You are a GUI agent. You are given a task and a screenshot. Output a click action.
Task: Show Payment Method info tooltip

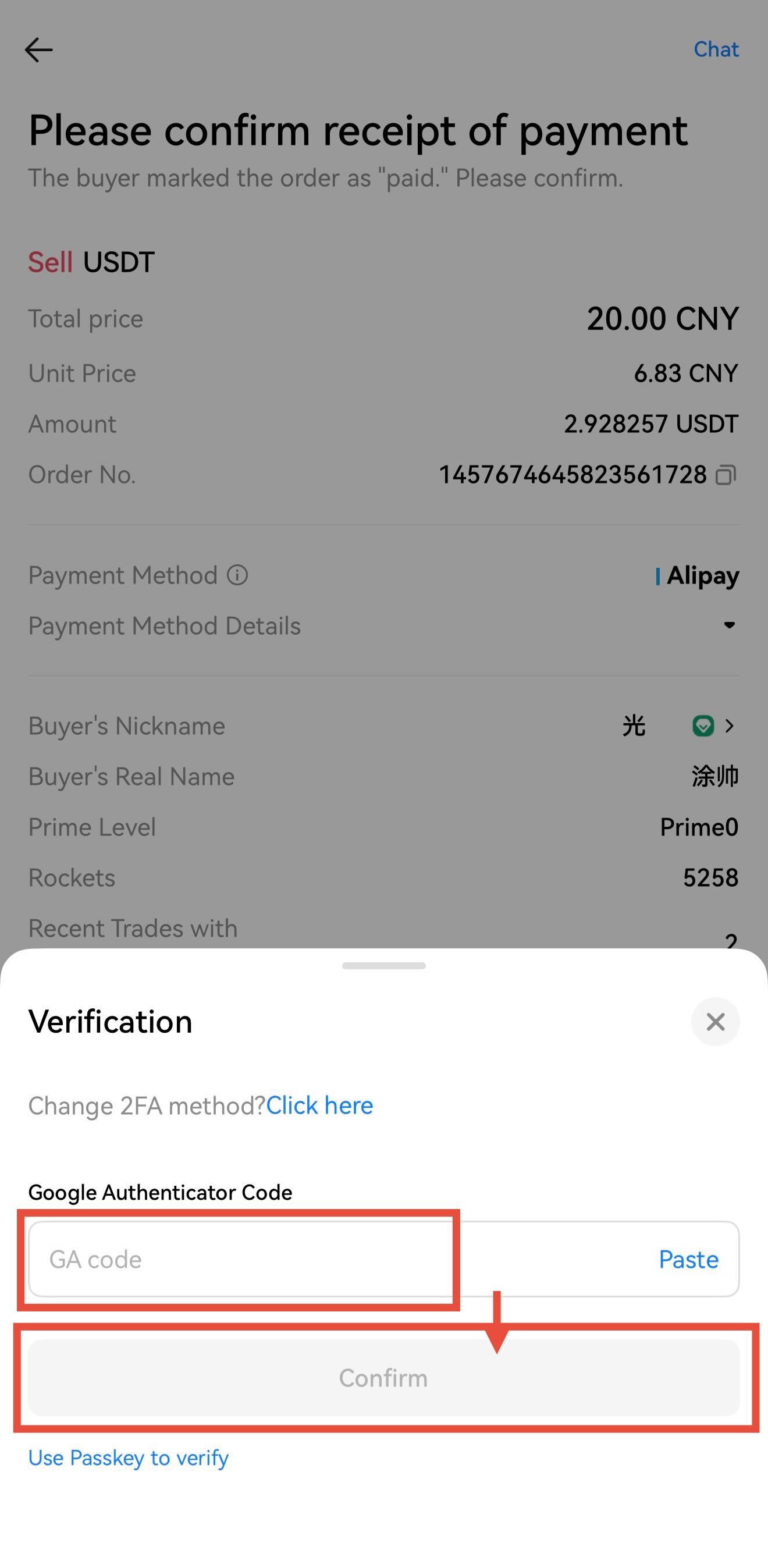237,575
